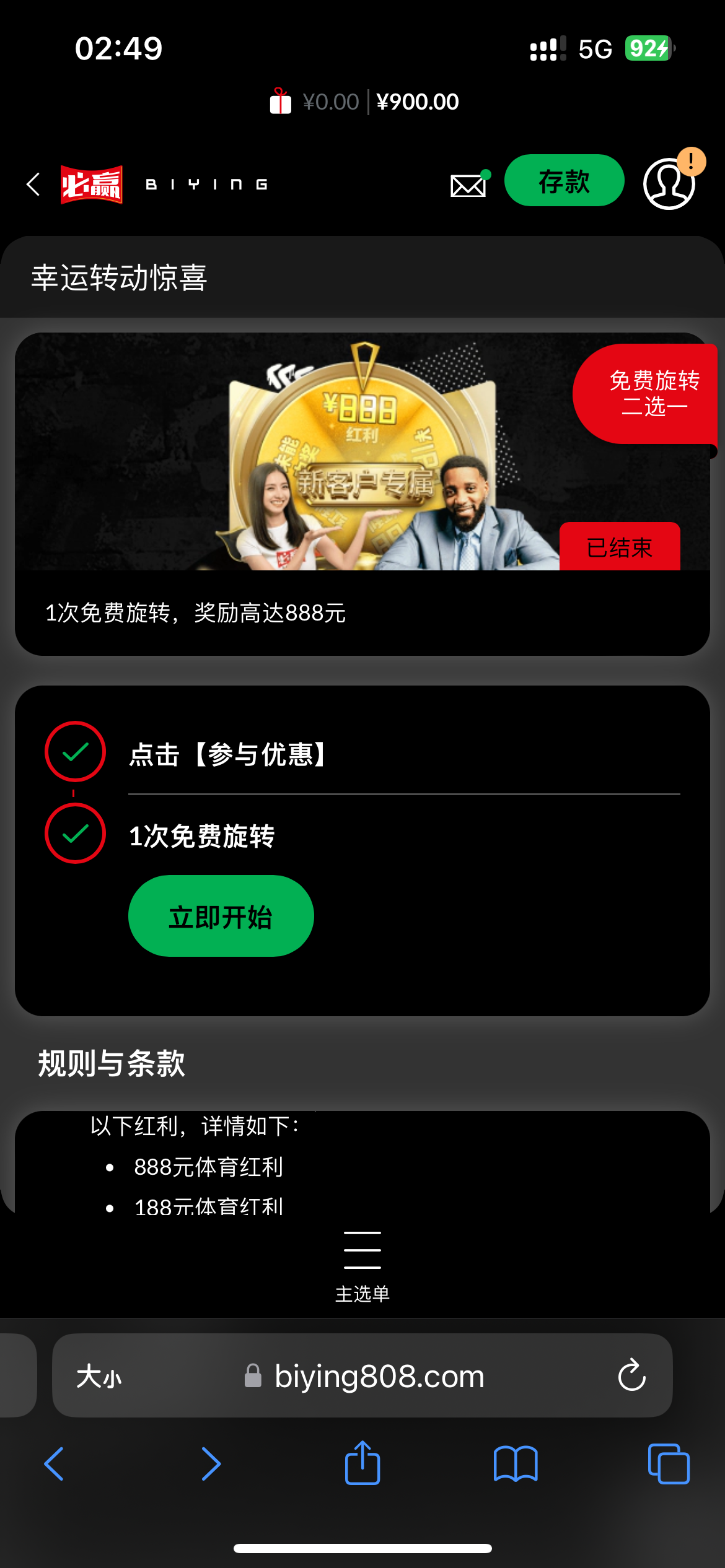Show all open Safari tabs
Screen dimensions: 725x1568
pyautogui.click(x=669, y=1464)
